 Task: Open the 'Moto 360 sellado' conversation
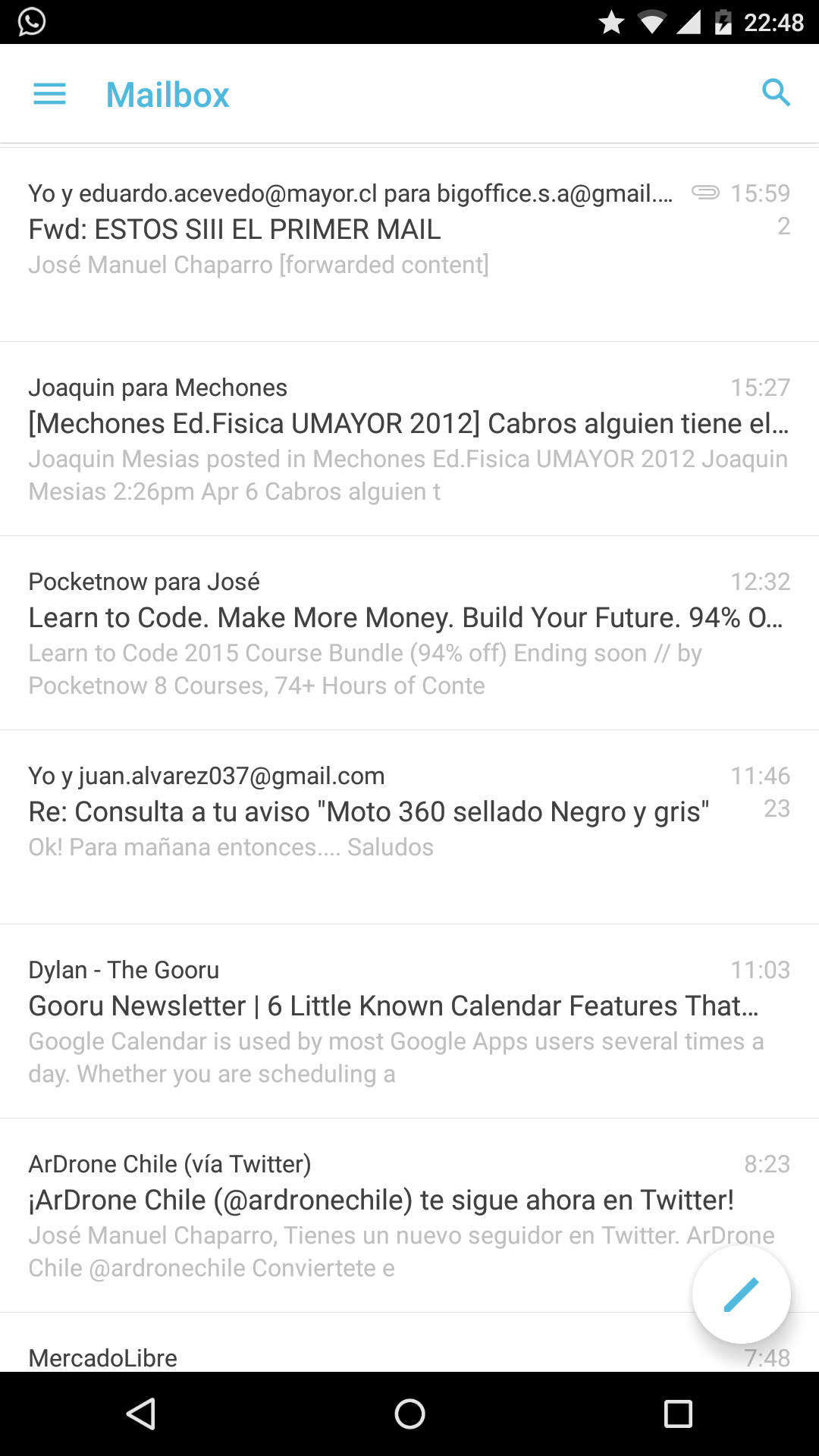tap(369, 812)
